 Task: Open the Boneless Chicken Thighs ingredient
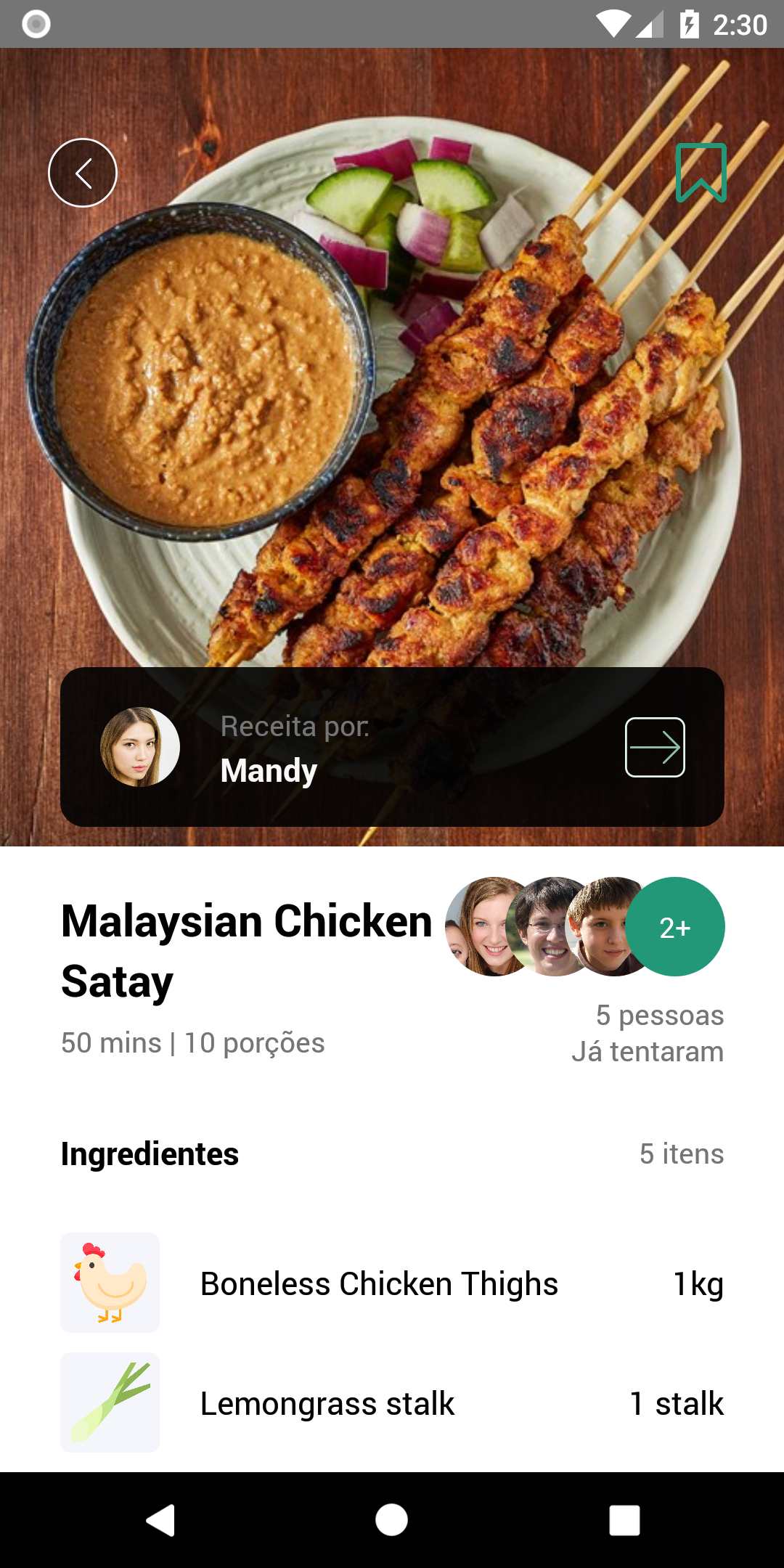tap(392, 1283)
